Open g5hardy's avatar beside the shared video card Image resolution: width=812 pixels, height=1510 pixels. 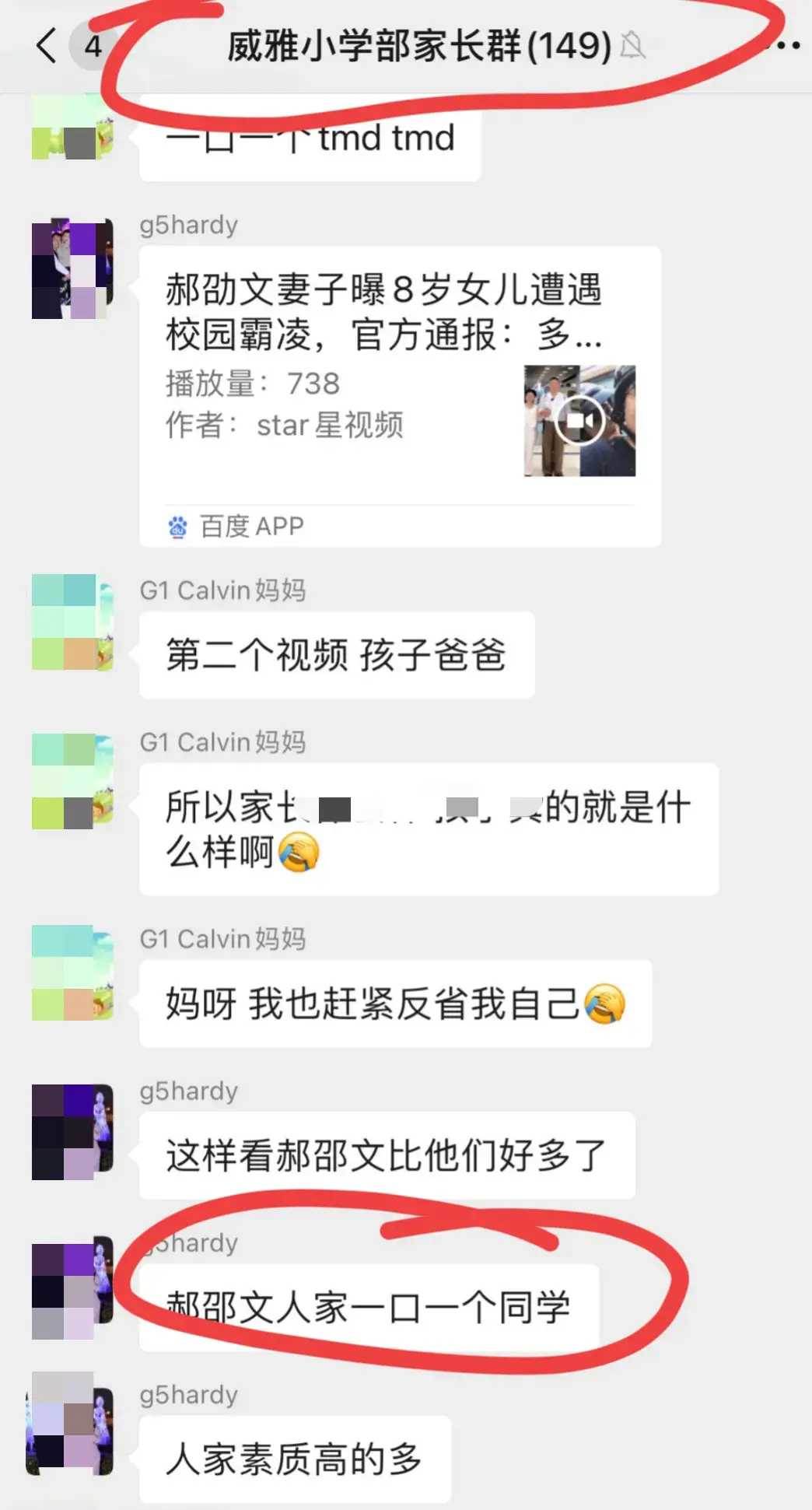click(x=72, y=268)
